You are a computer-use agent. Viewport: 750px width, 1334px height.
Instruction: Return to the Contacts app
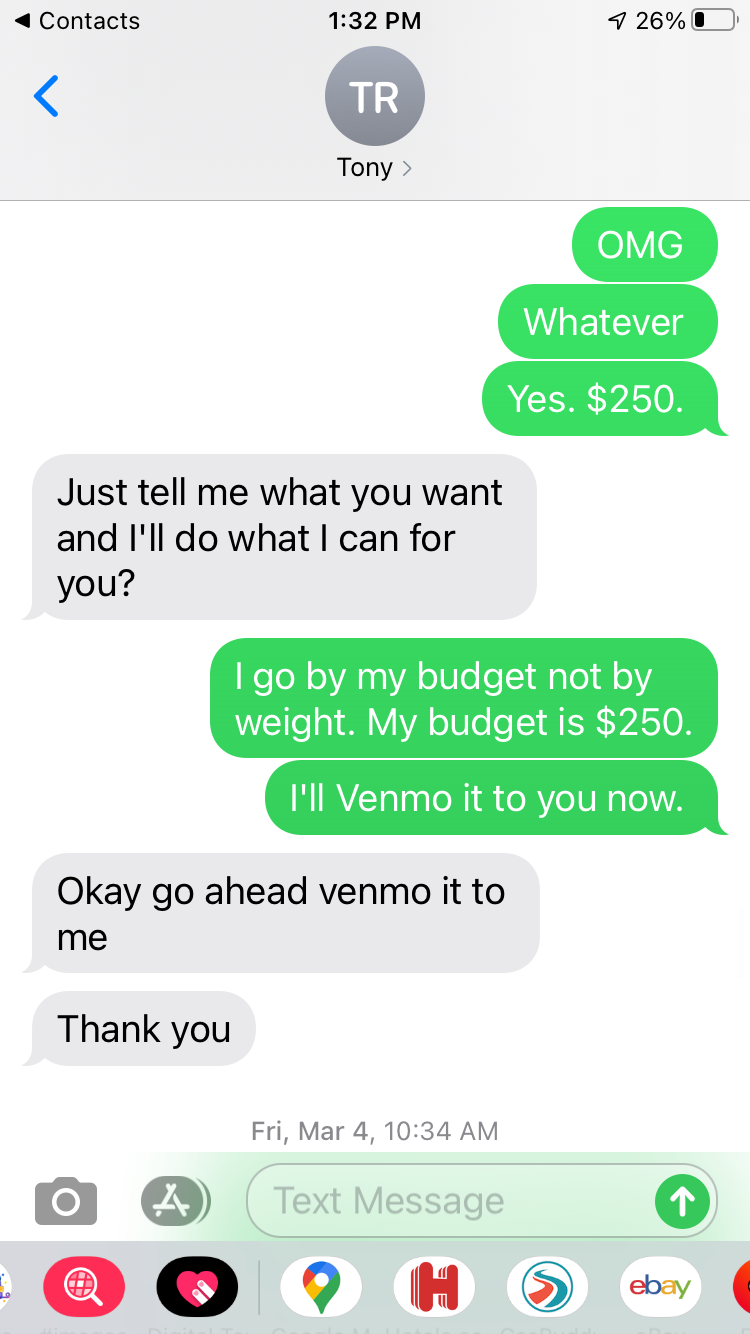[76, 20]
